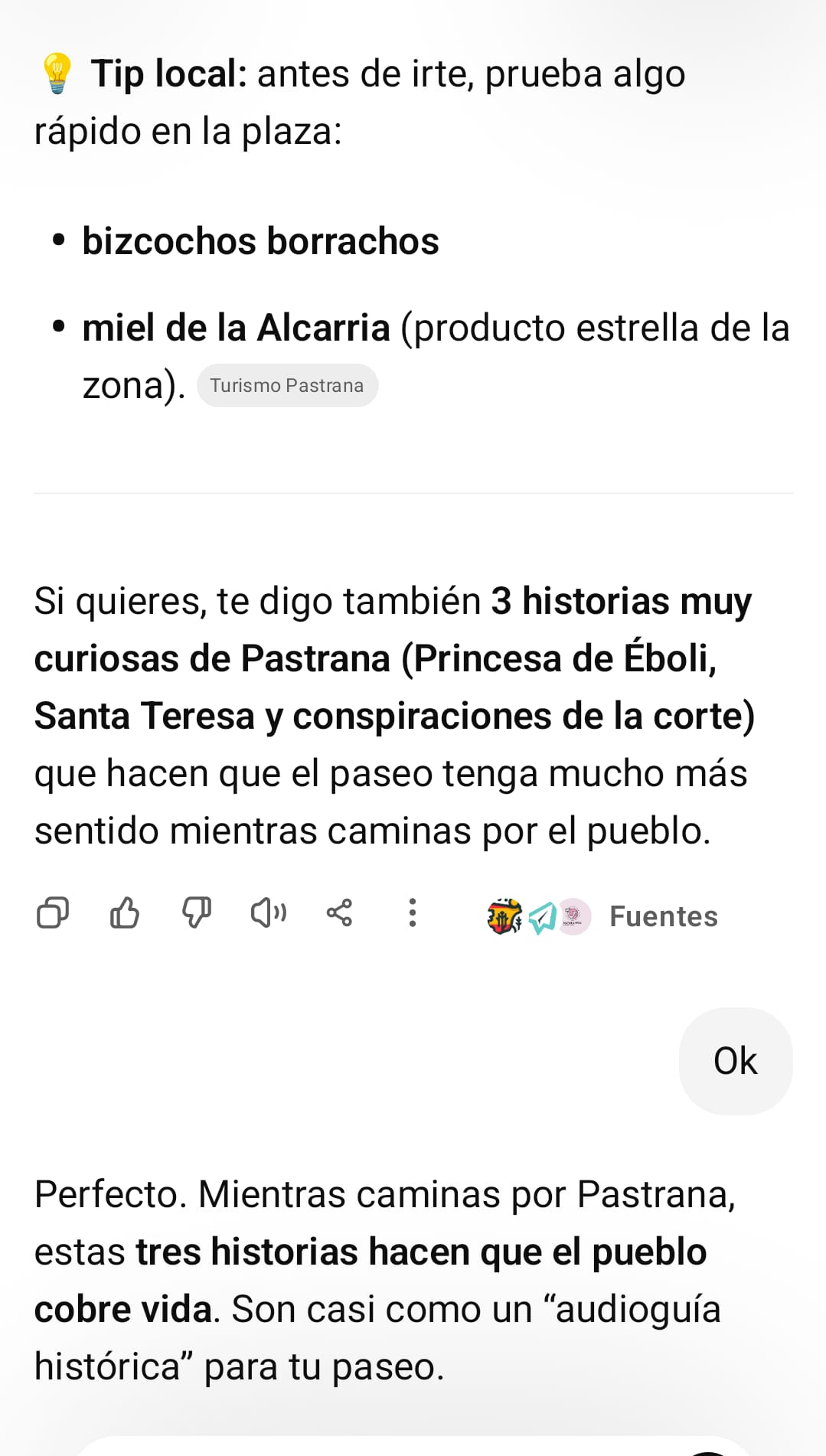
Task: Give the answer a thumbs up
Action: coord(125,912)
